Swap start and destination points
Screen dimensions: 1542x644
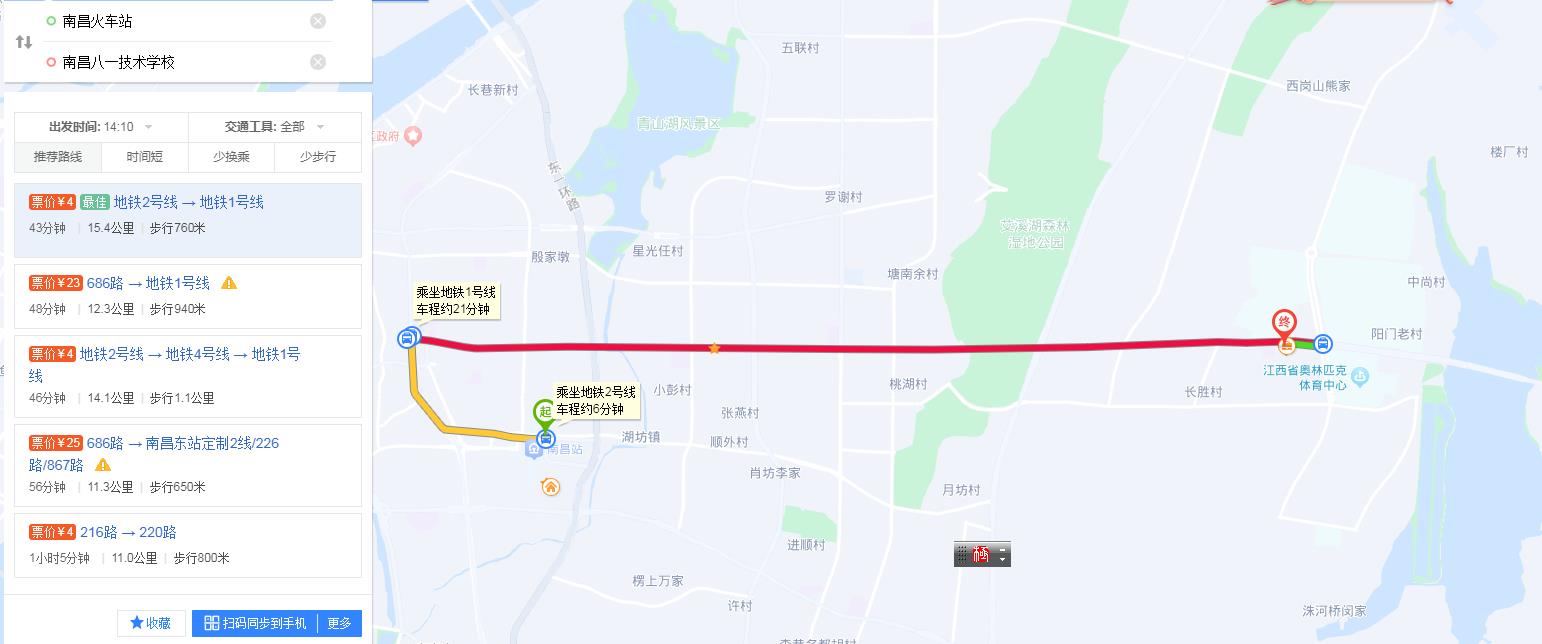(x=24, y=42)
